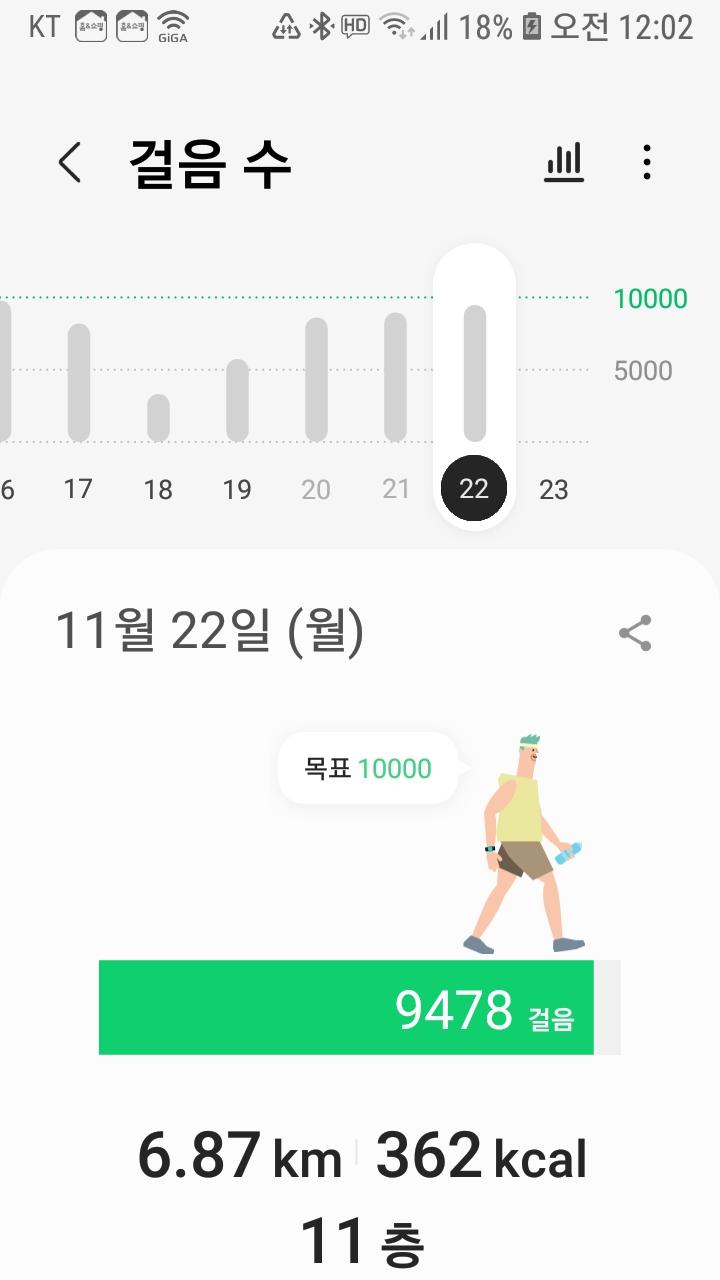Open the overflow menu
Screen dimensions: 720x1280
tap(647, 162)
